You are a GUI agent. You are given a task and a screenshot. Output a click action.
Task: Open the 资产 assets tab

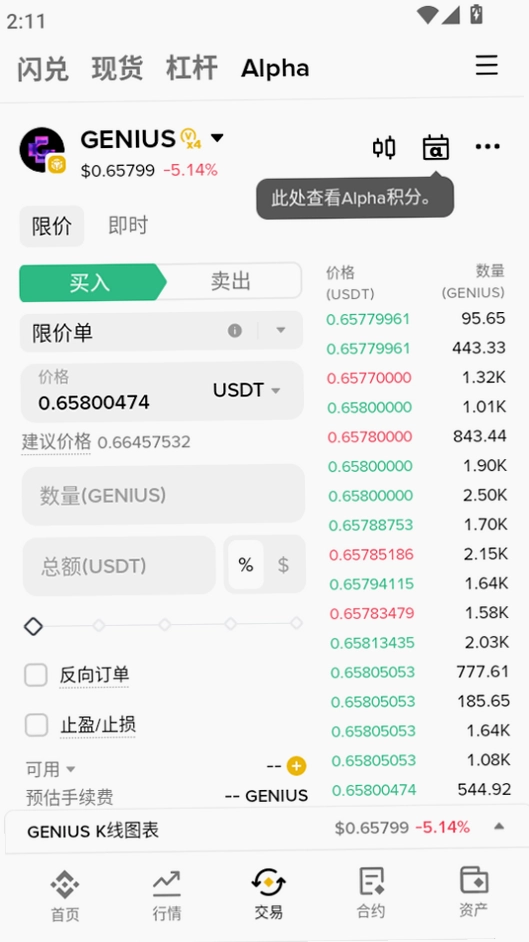(474, 893)
